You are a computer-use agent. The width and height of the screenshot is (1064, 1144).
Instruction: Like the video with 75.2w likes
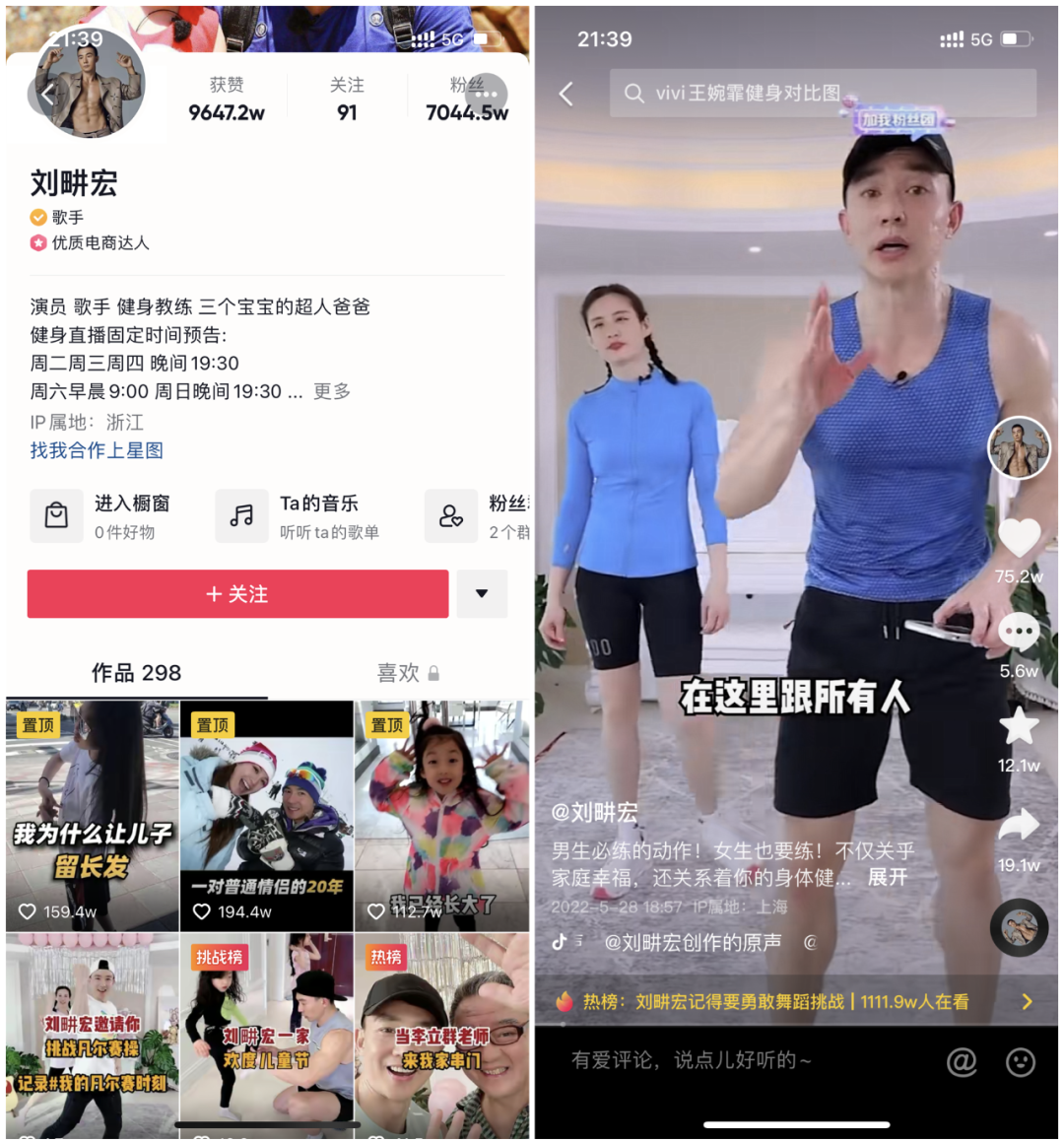pos(1019,539)
